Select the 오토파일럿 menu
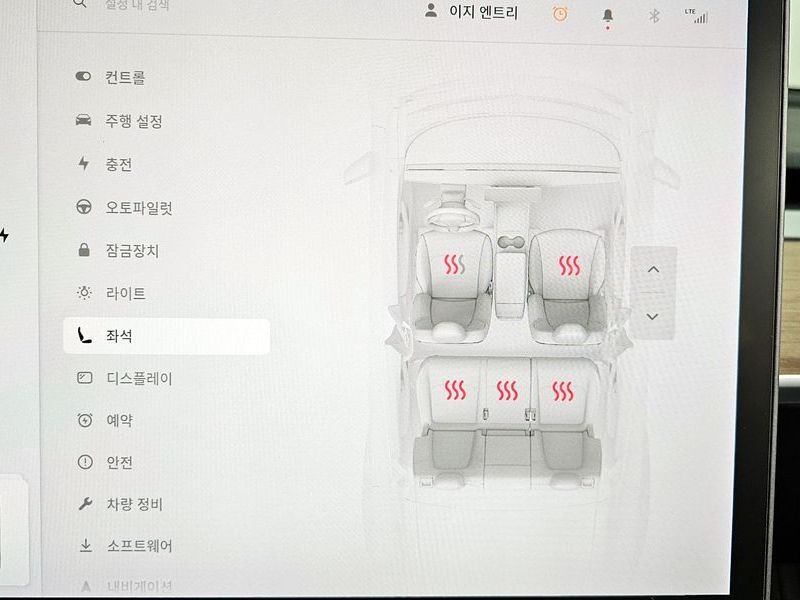 click(138, 208)
